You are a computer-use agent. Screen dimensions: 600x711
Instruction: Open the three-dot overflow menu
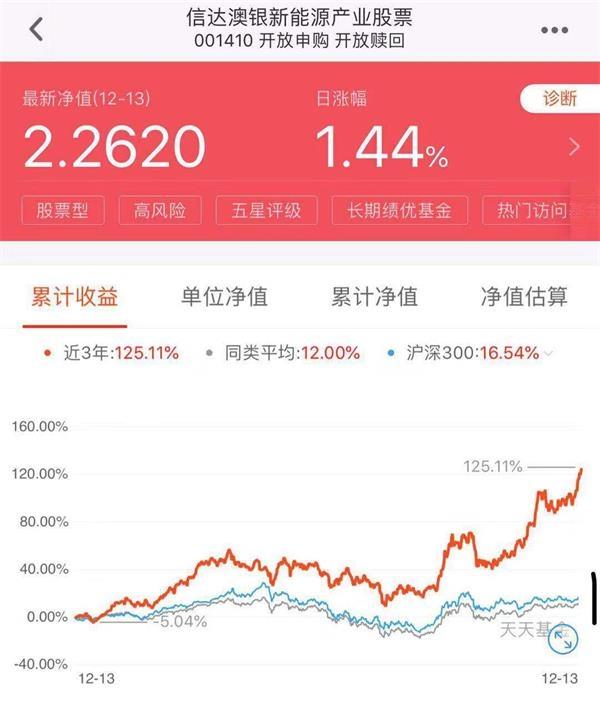coord(554,30)
